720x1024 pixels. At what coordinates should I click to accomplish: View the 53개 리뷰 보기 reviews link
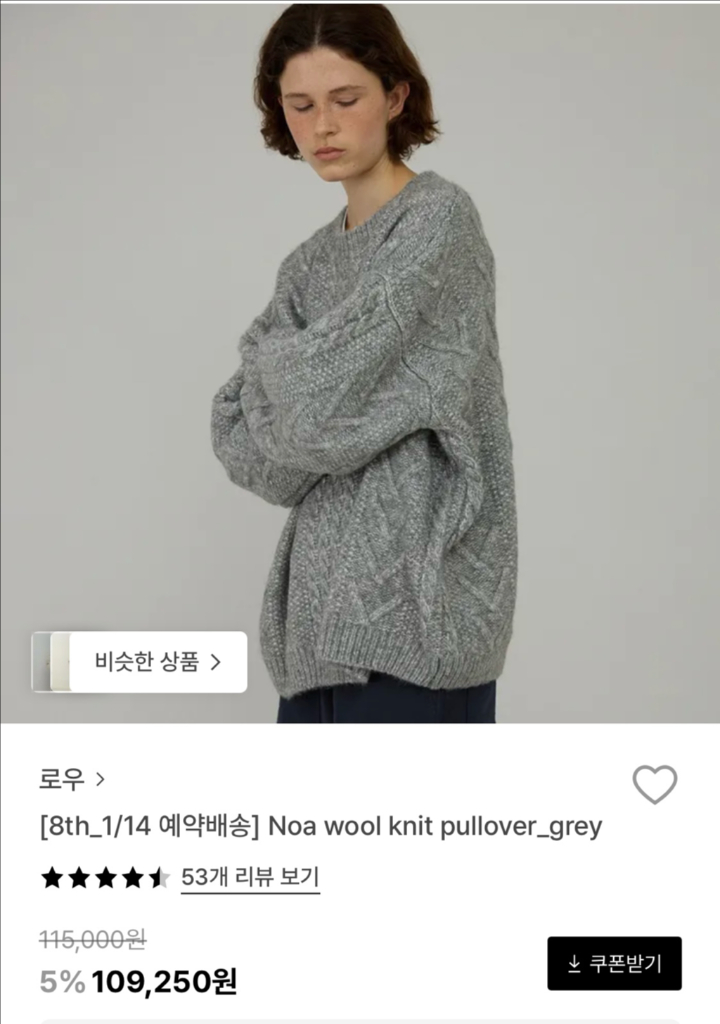click(250, 877)
